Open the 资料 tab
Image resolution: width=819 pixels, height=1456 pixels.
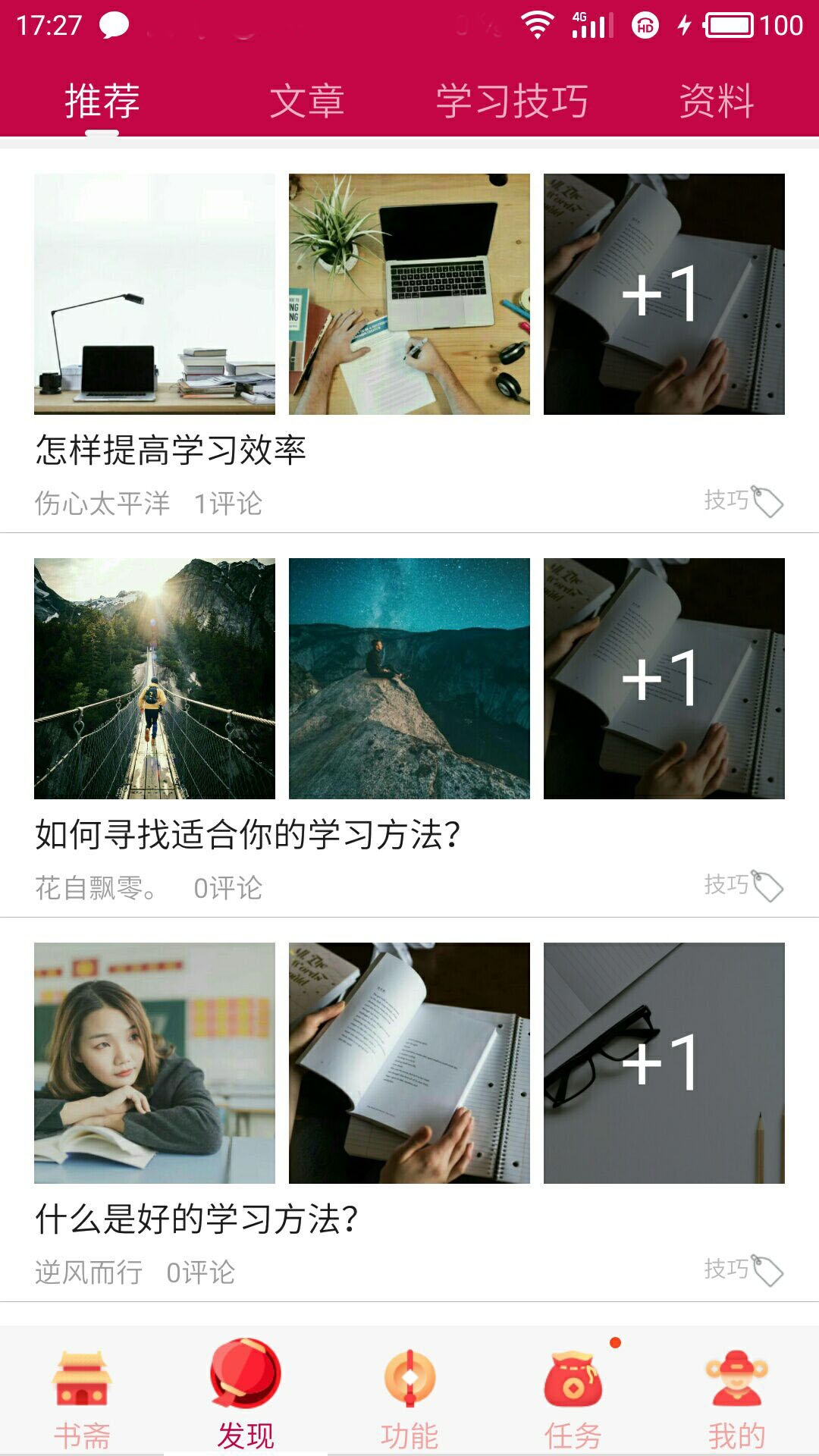(x=716, y=101)
